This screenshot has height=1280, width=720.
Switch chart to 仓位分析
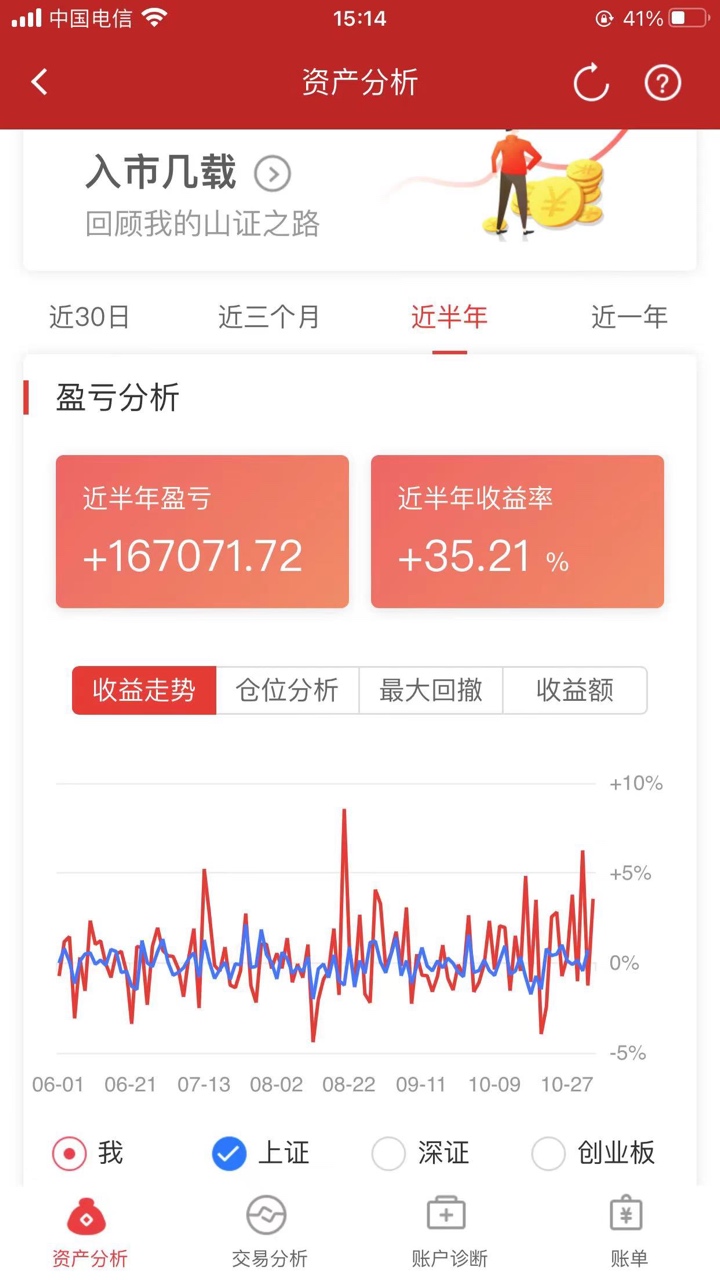(287, 690)
